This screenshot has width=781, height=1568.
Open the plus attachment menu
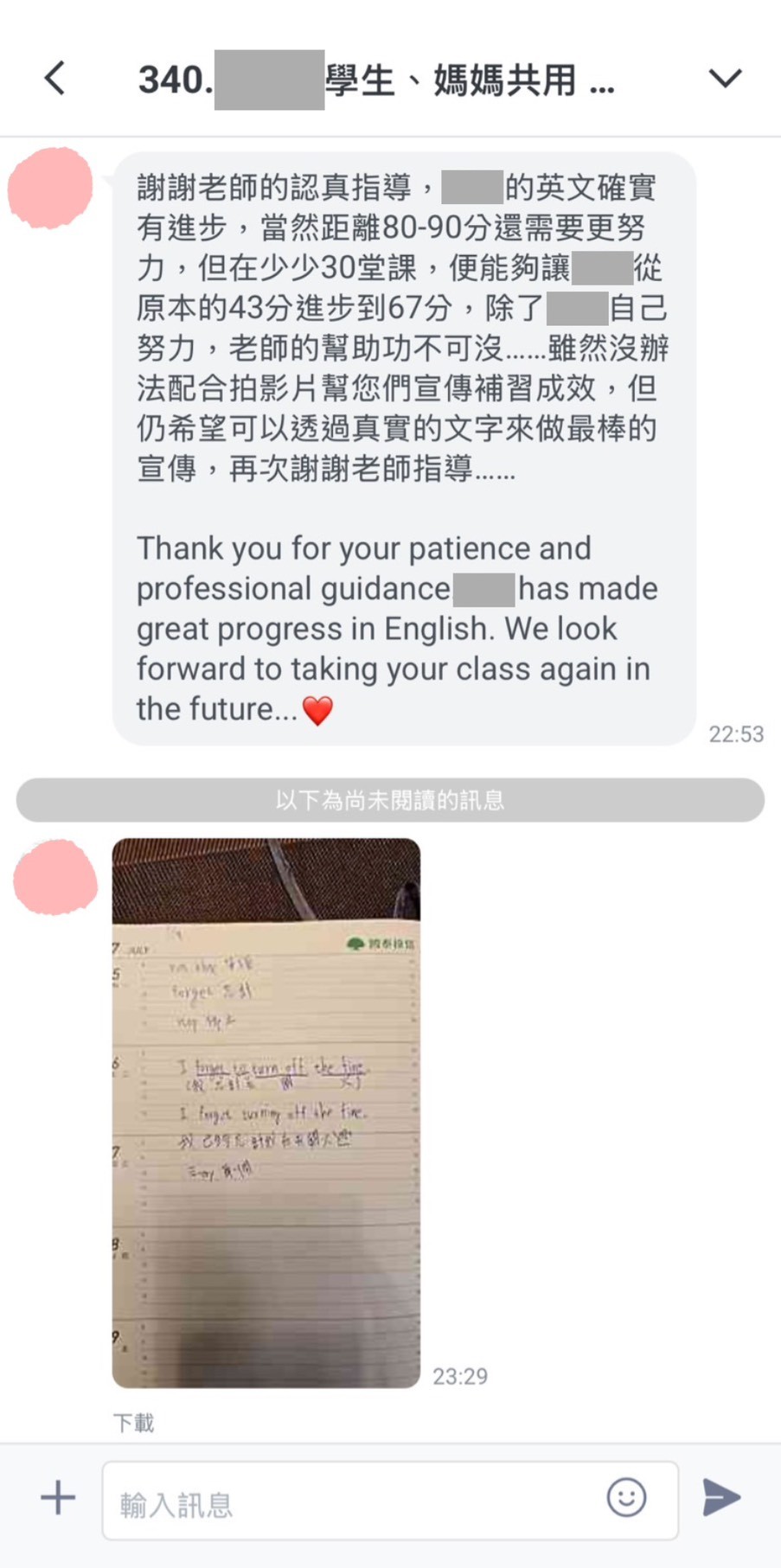pos(58,1498)
